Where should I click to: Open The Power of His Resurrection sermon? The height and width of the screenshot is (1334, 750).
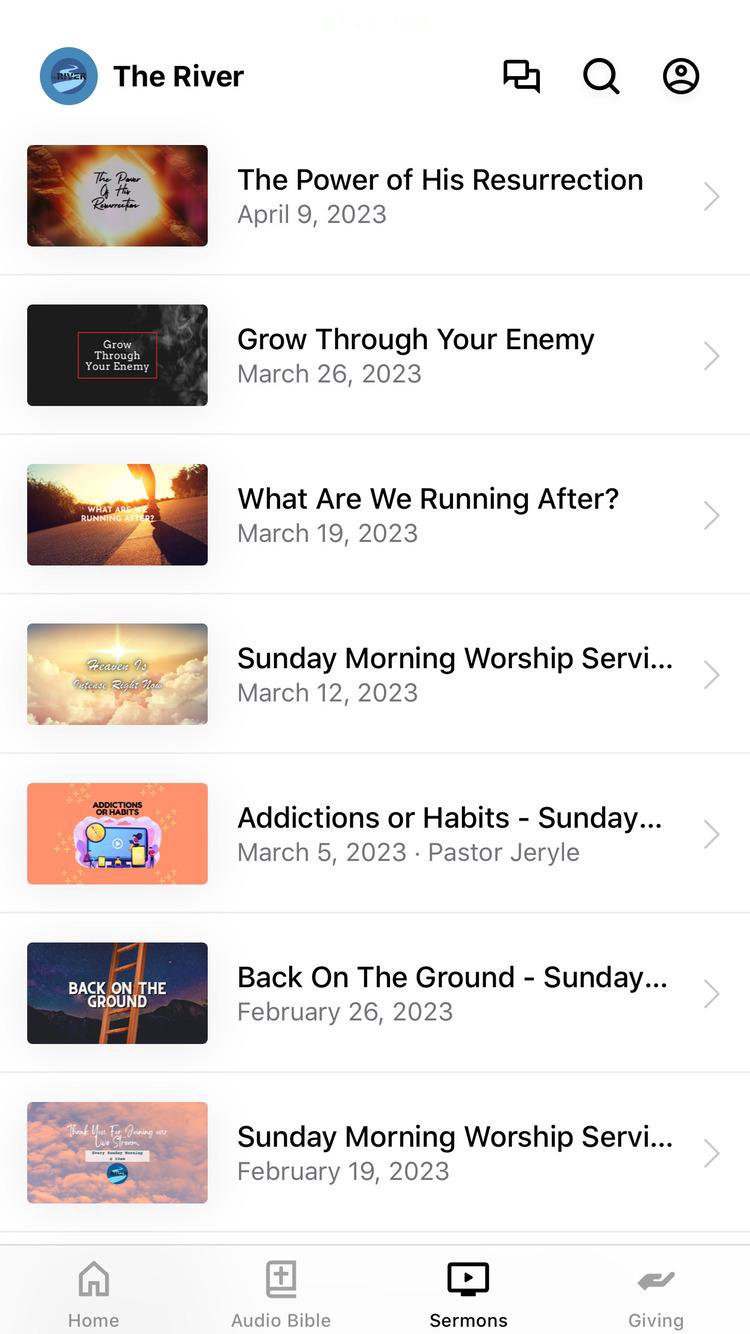[x=440, y=196]
